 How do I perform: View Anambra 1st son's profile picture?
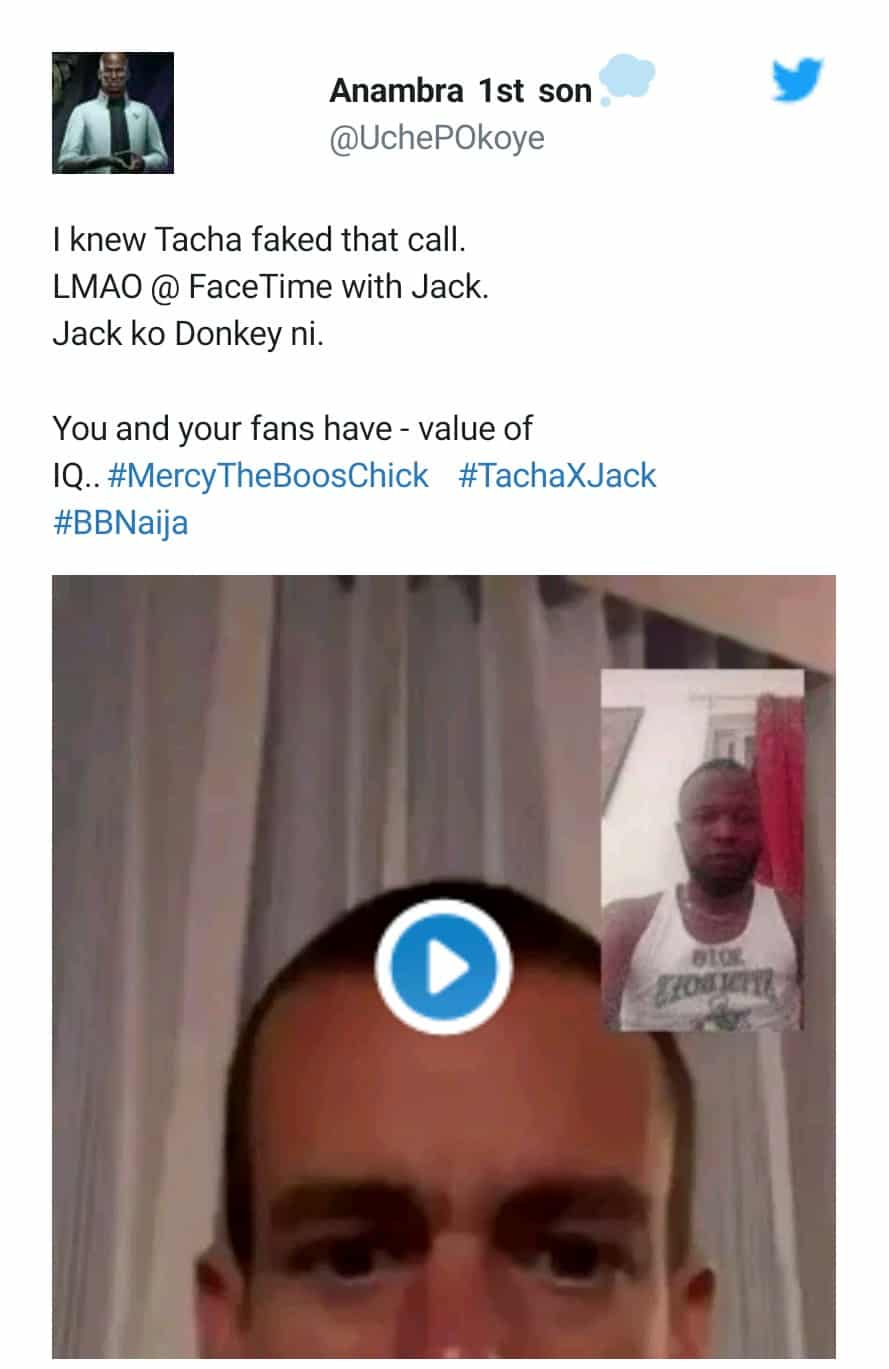tap(113, 113)
